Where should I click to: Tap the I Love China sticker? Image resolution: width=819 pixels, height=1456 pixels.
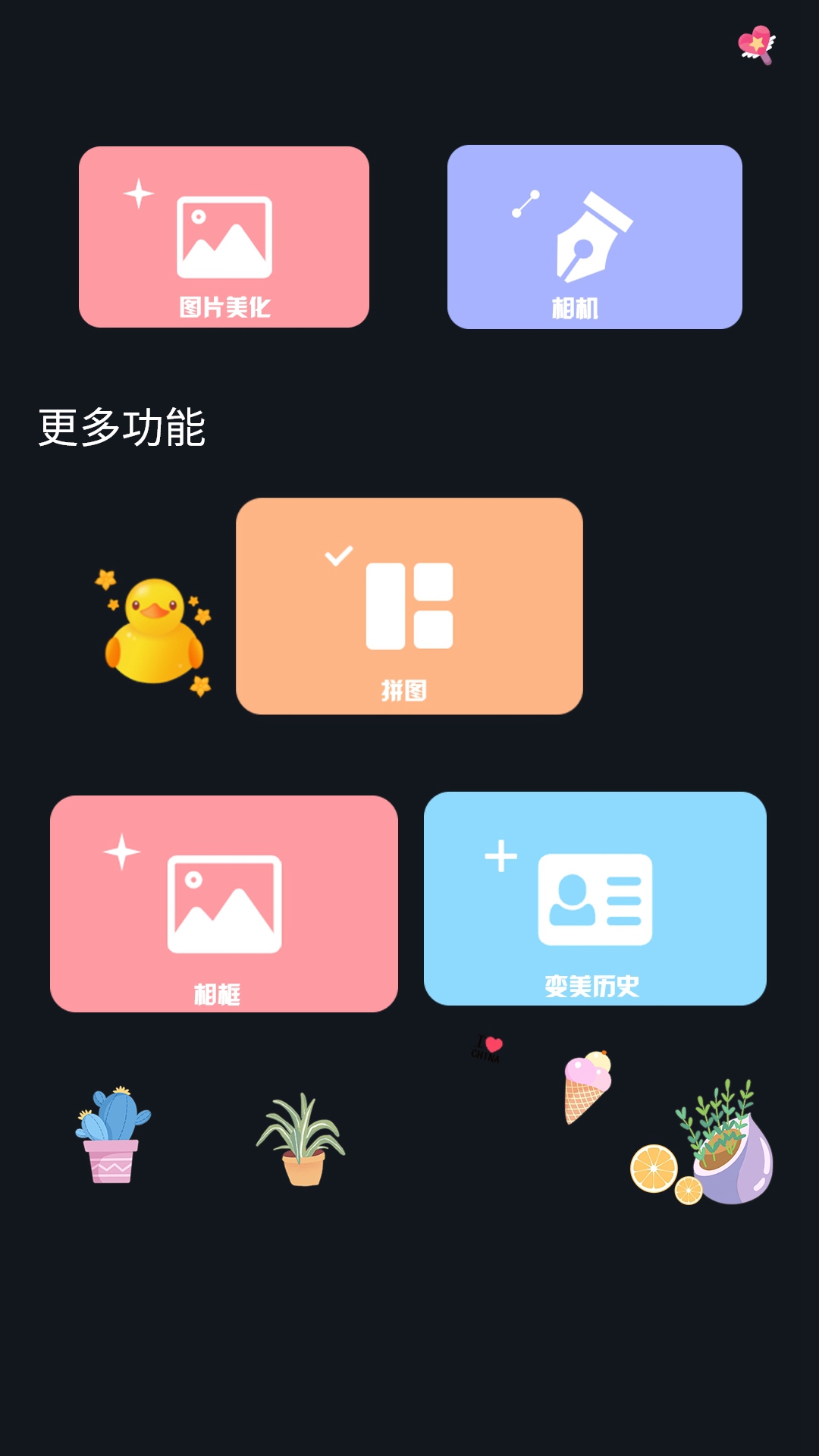pos(489,1046)
